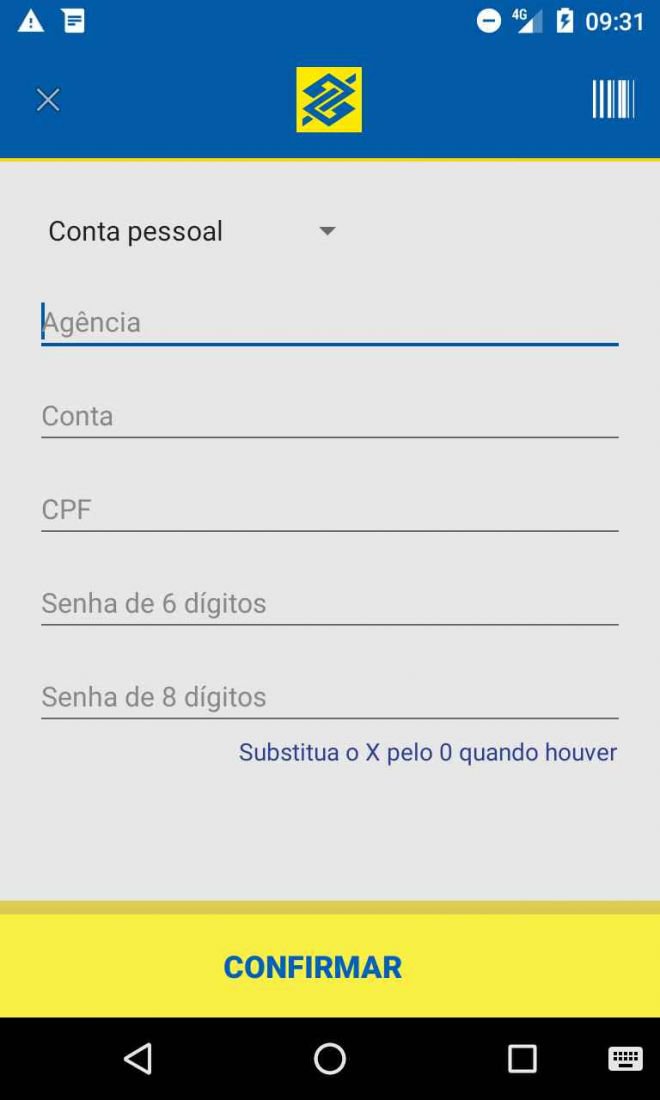This screenshot has height=1100, width=660.
Task: Open the barcode scanner icon
Action: tap(613, 99)
